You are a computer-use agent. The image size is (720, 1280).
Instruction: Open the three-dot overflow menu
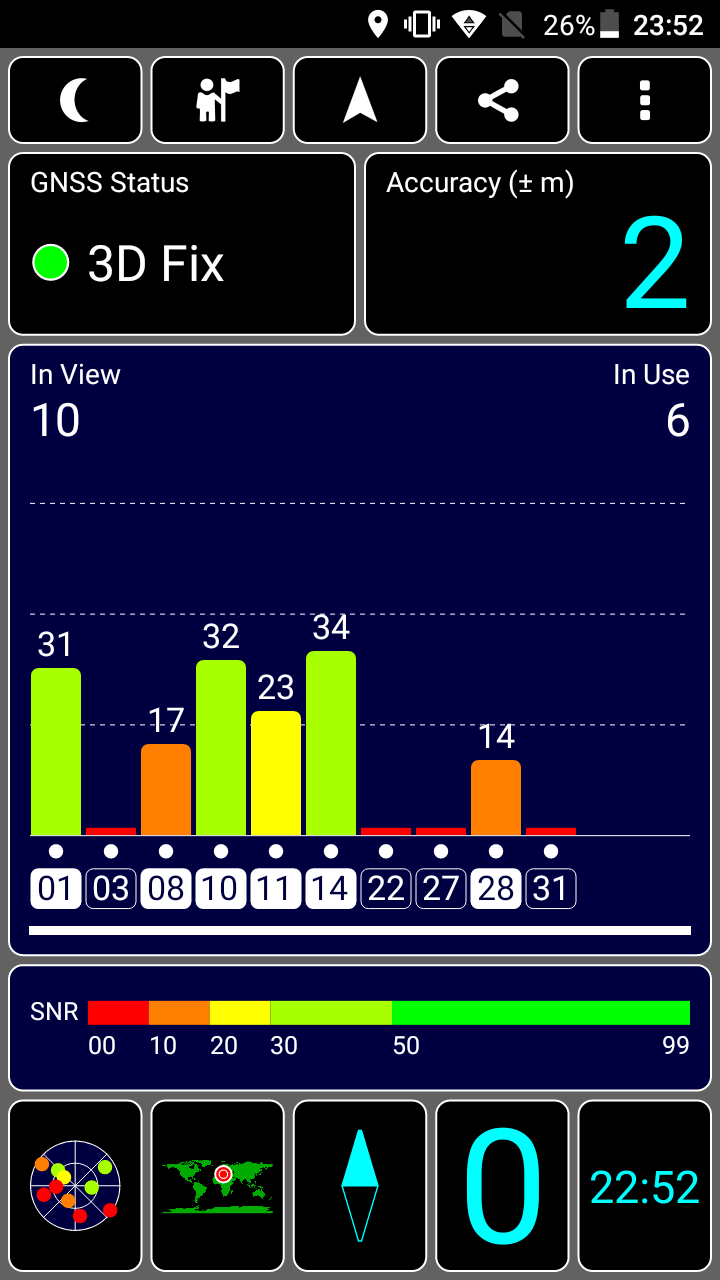(644, 100)
